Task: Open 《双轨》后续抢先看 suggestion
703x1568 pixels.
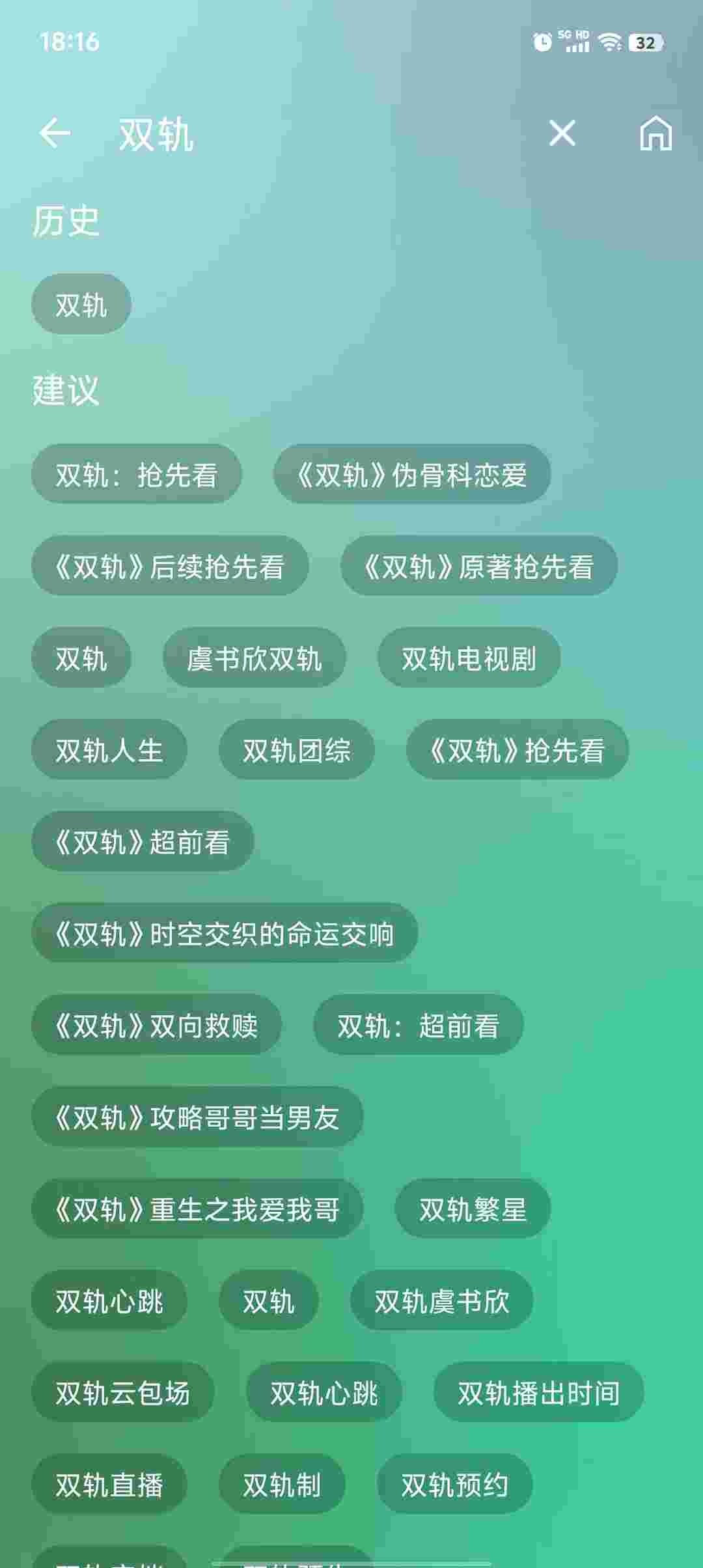Action: pos(169,566)
